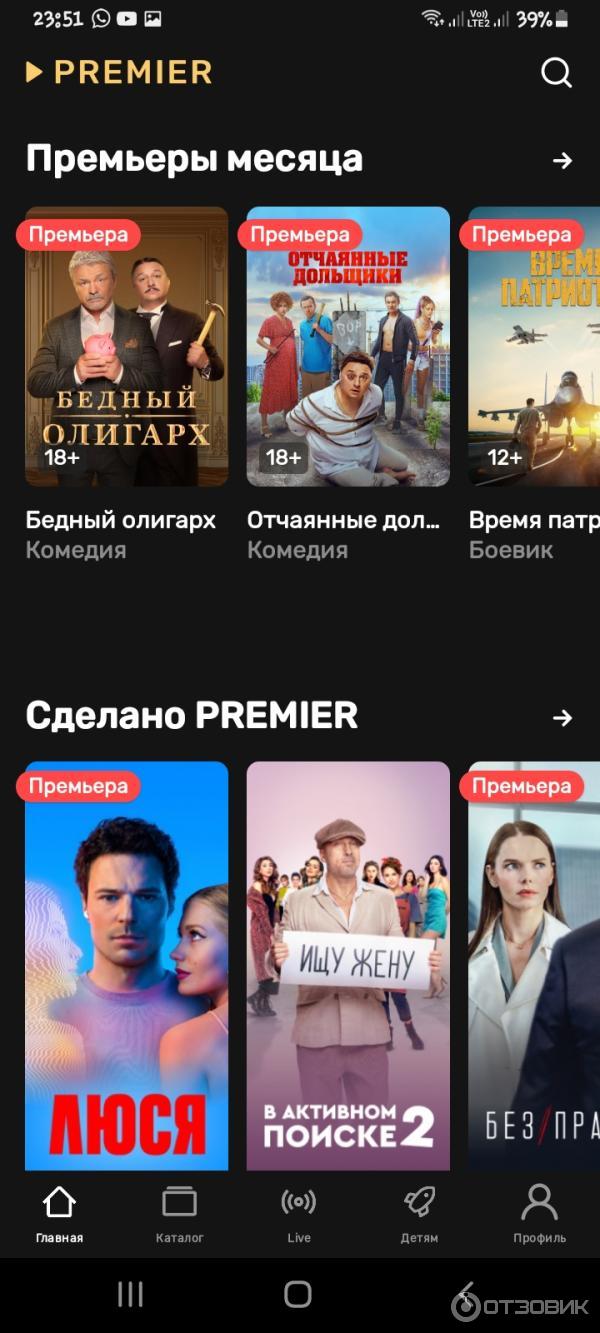Switch to the Live tab

[299, 1214]
